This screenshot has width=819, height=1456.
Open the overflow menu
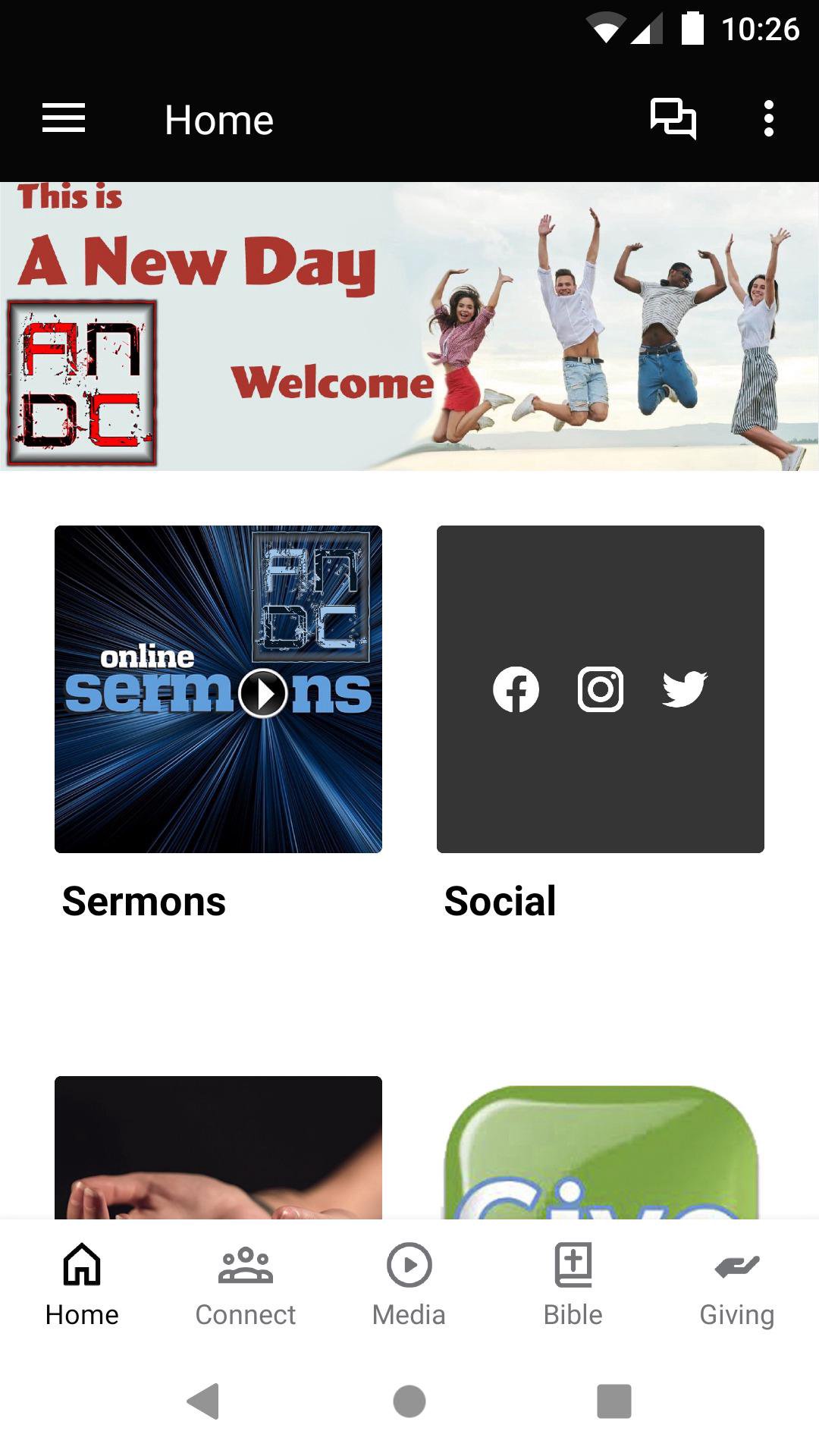pos(768,119)
